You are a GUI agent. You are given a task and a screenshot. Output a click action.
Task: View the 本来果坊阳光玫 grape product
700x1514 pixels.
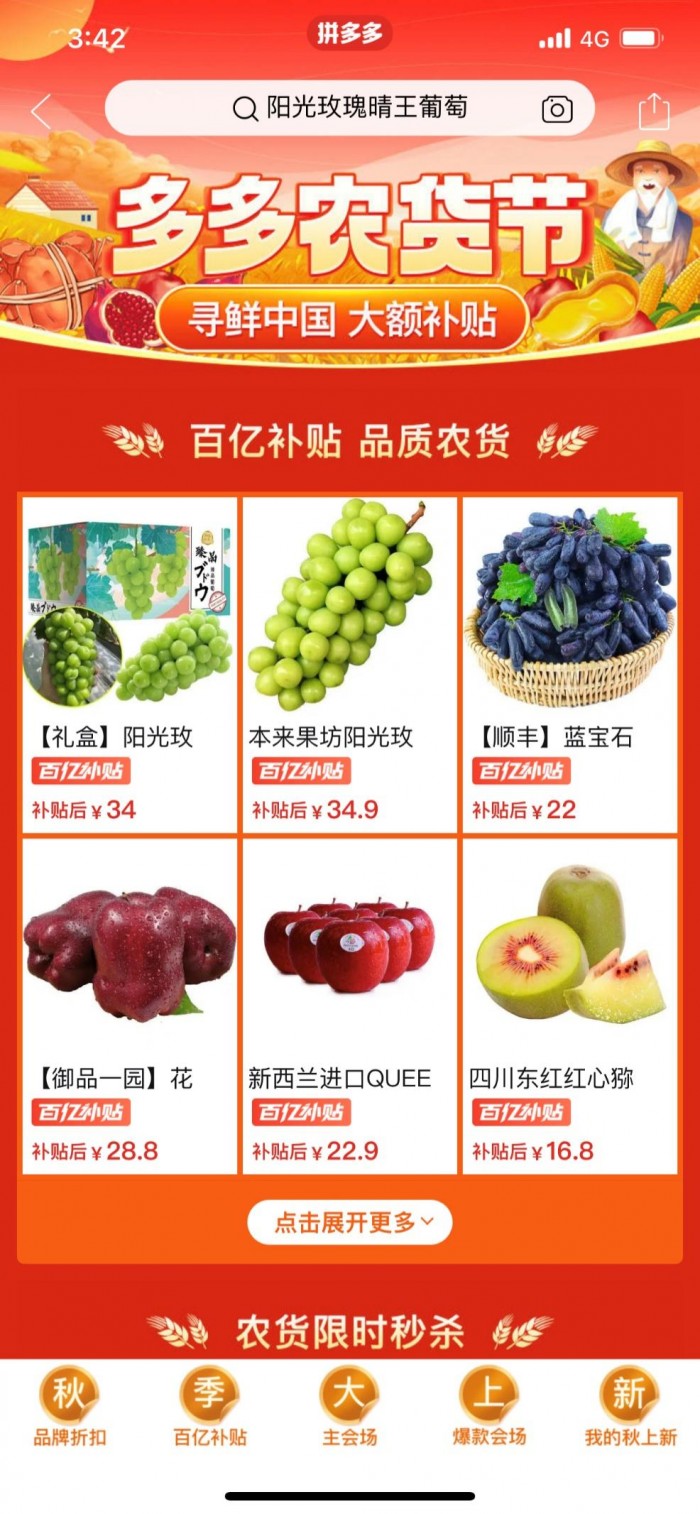click(x=349, y=664)
